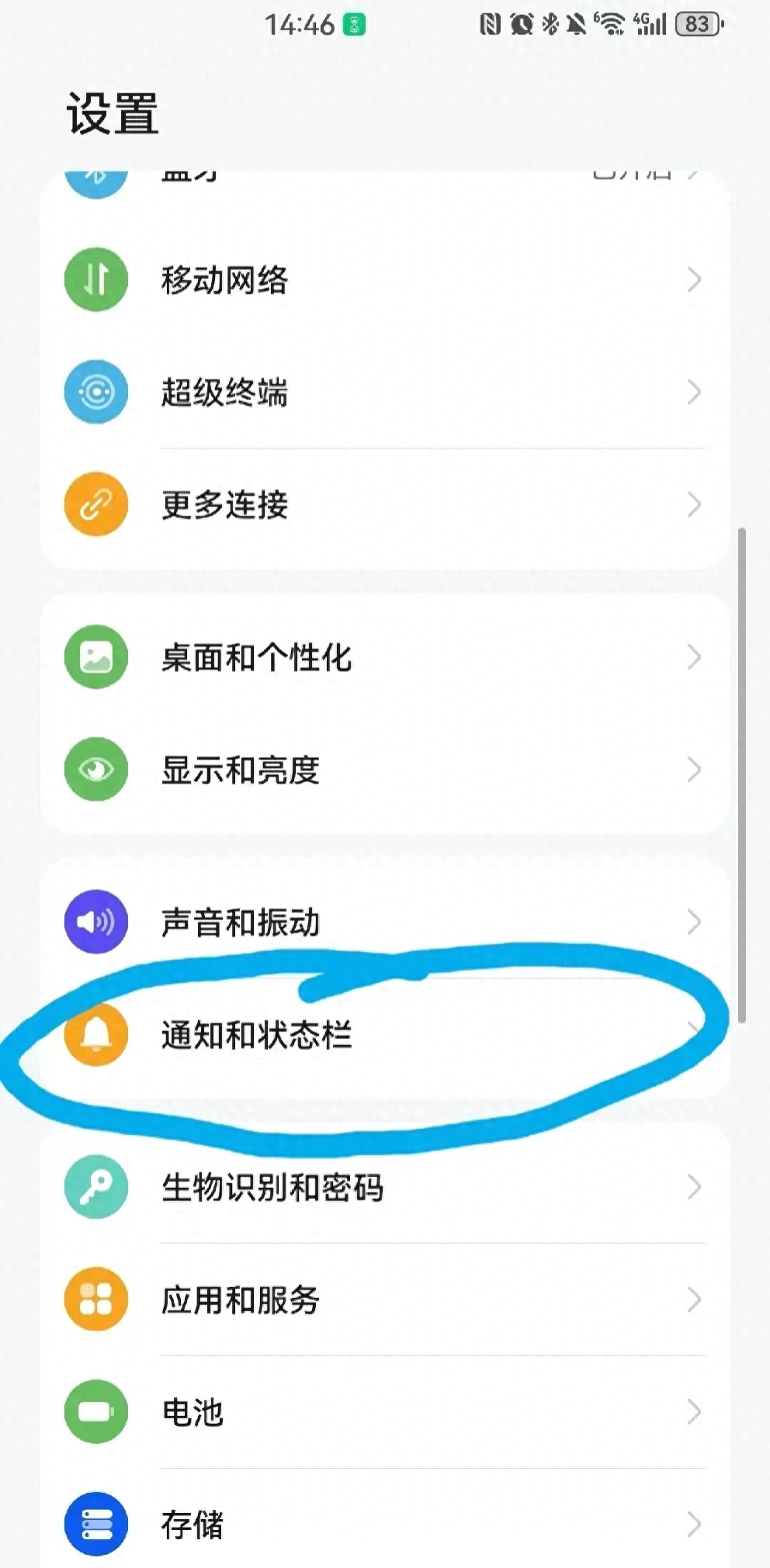
Task: Click the orange 更多连接 link icon
Action: pyautogui.click(x=95, y=504)
